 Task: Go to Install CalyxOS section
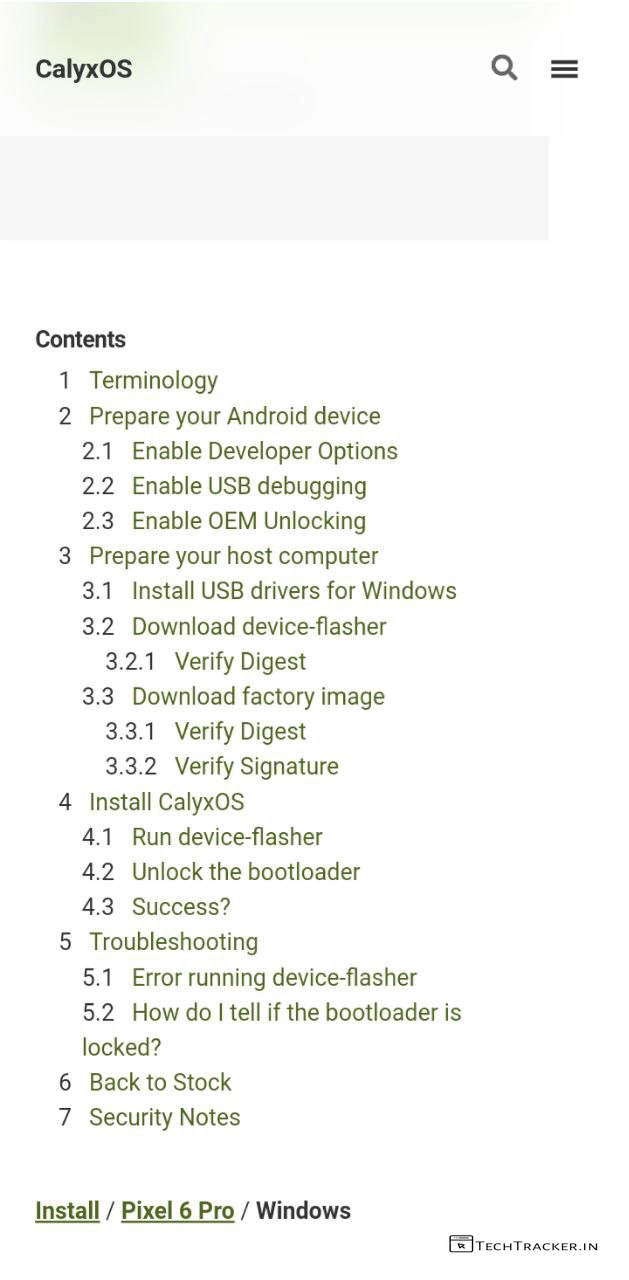coord(166,802)
